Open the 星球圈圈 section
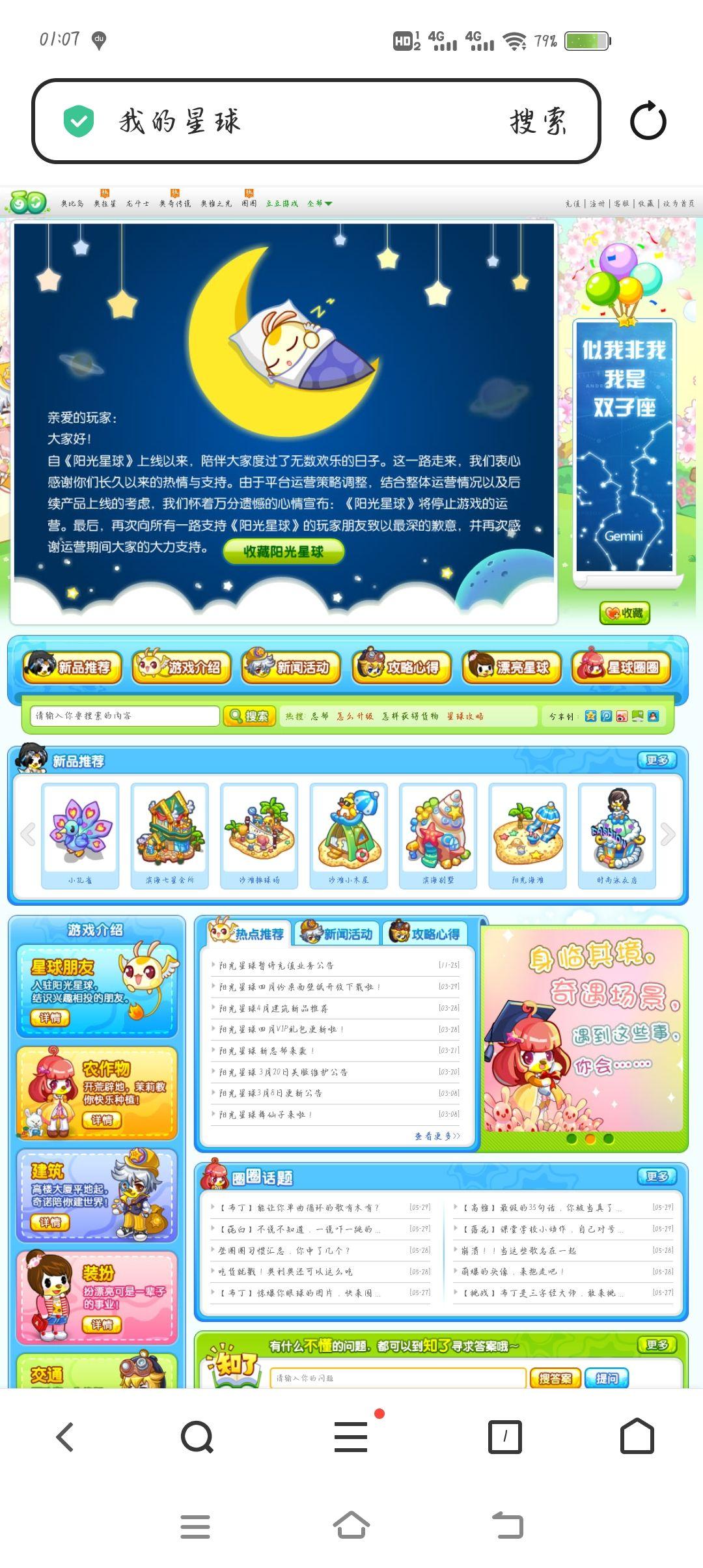Viewport: 703px width, 1568px height. pos(621,667)
